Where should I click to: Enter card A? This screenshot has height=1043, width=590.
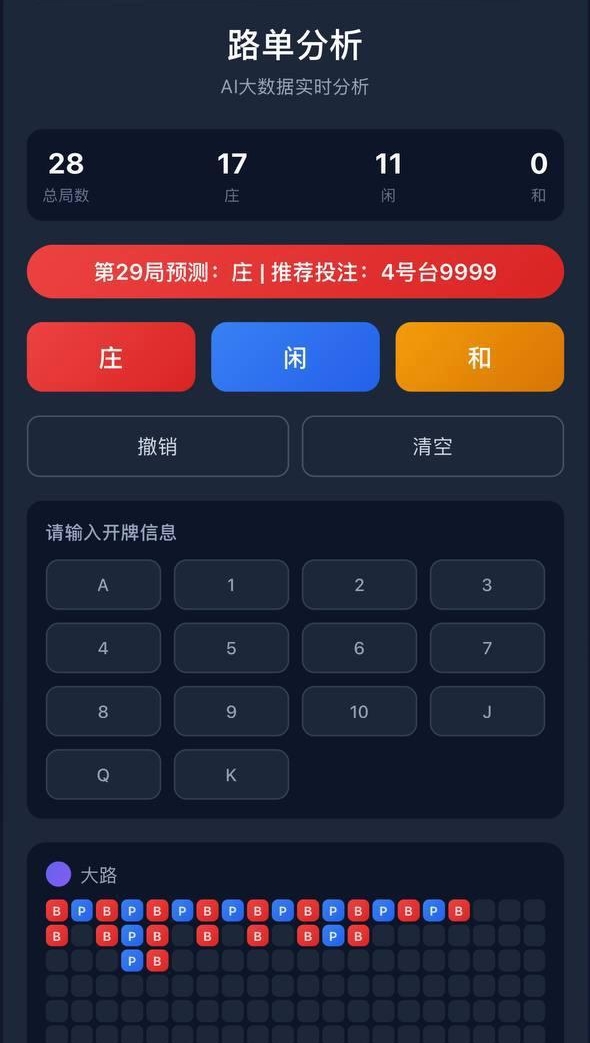(103, 585)
